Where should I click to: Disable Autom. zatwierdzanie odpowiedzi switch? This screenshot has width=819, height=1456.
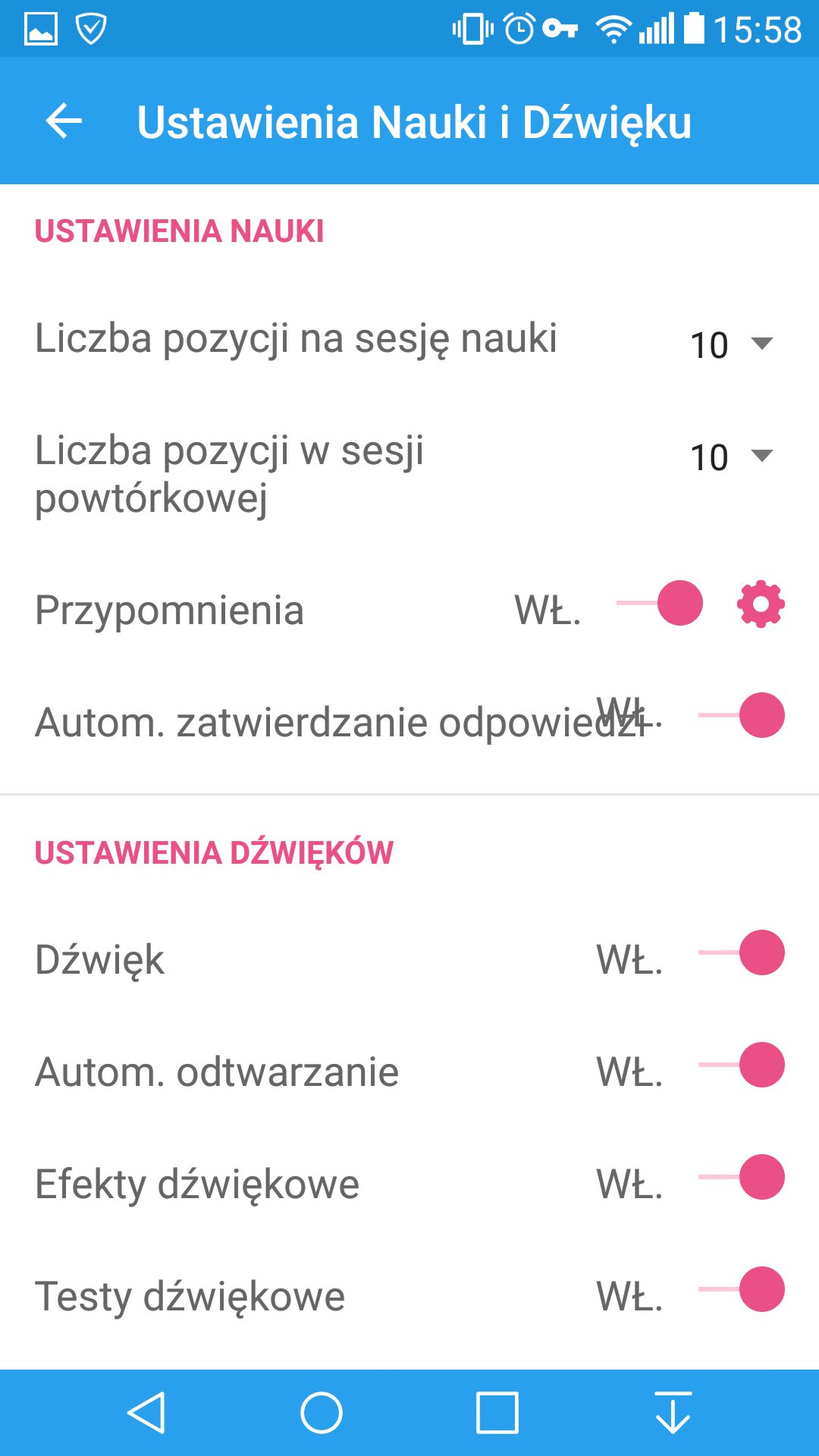[x=741, y=715]
